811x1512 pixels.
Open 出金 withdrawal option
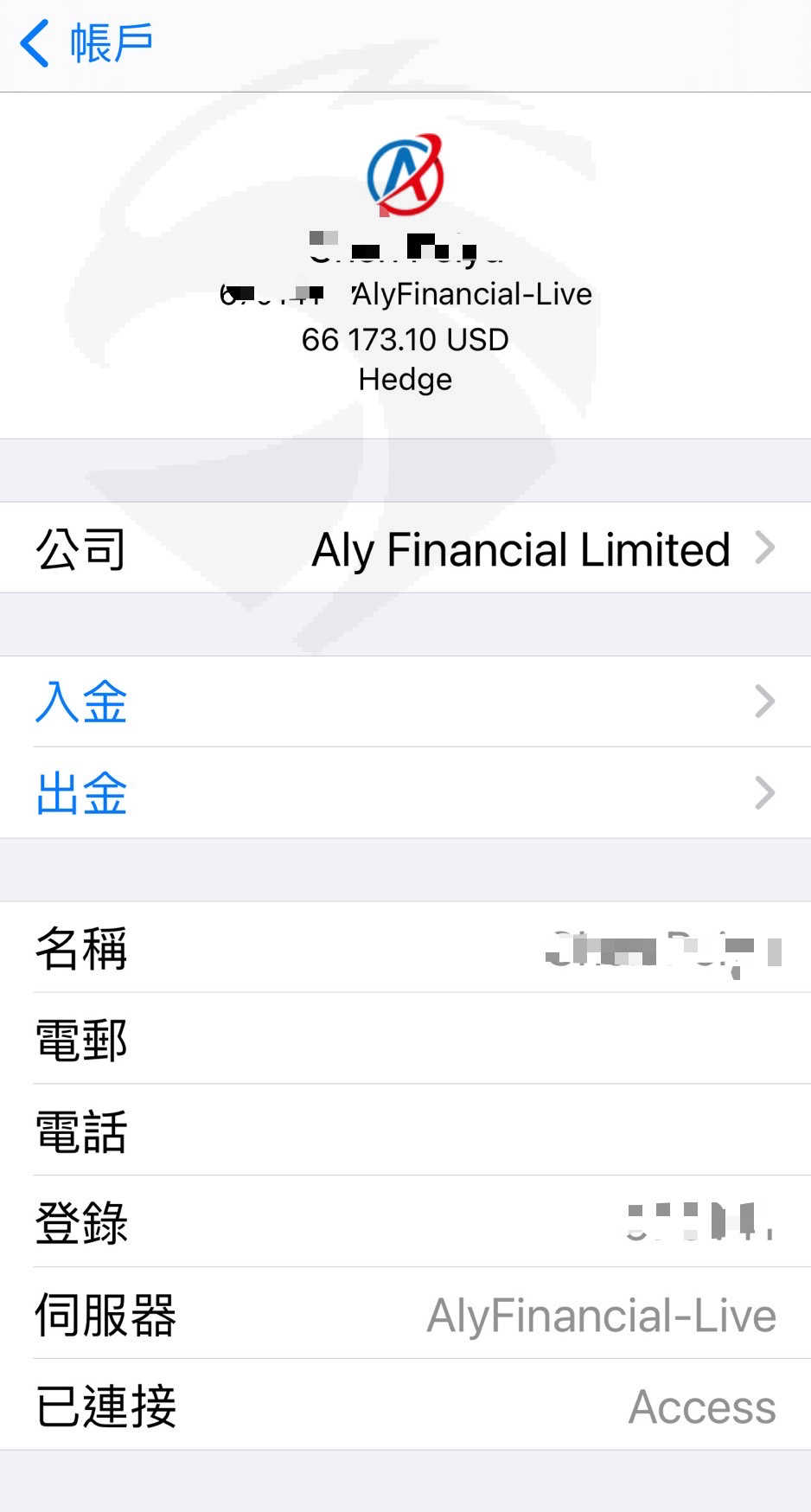(405, 793)
